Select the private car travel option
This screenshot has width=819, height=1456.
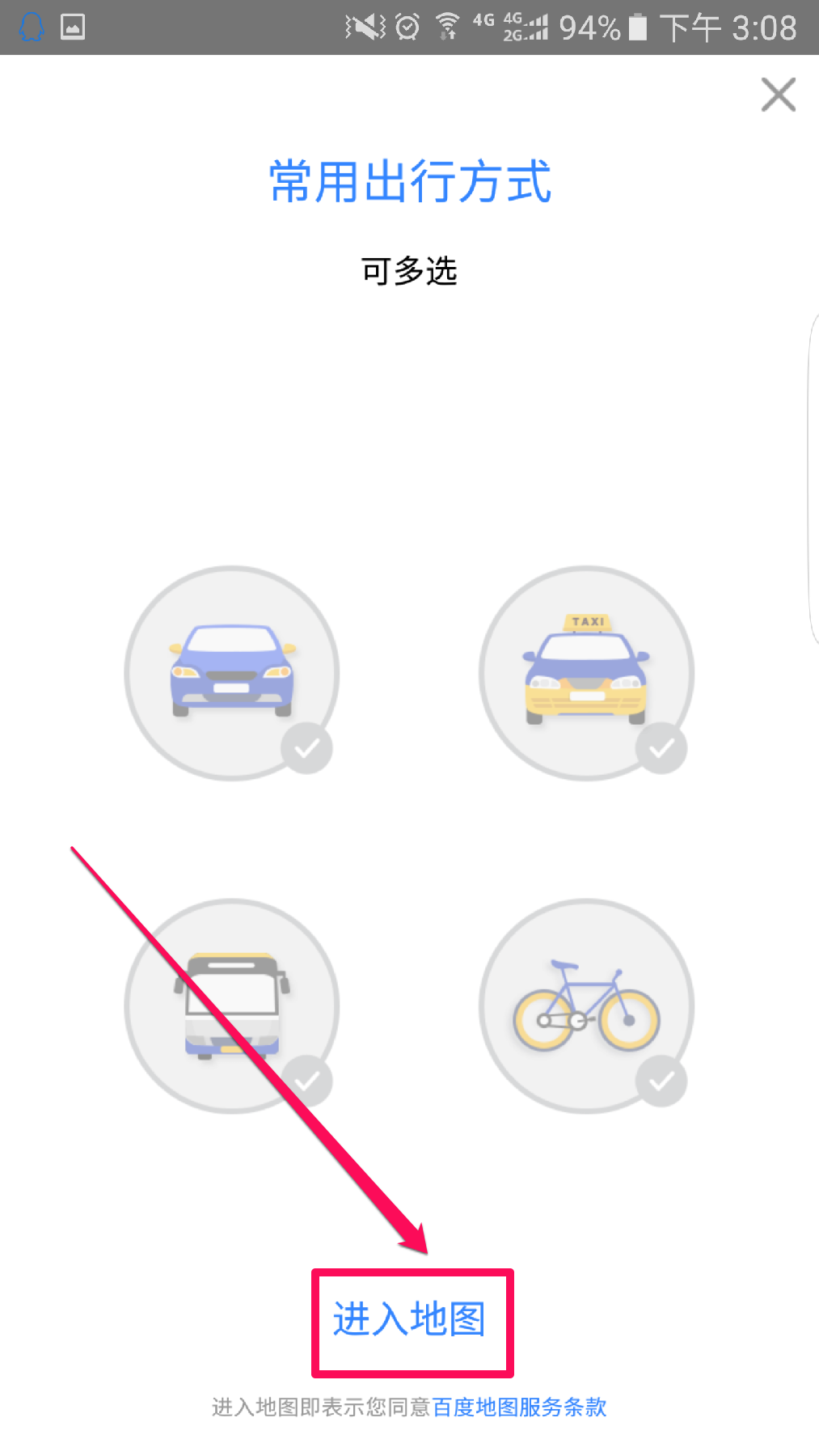point(232,673)
